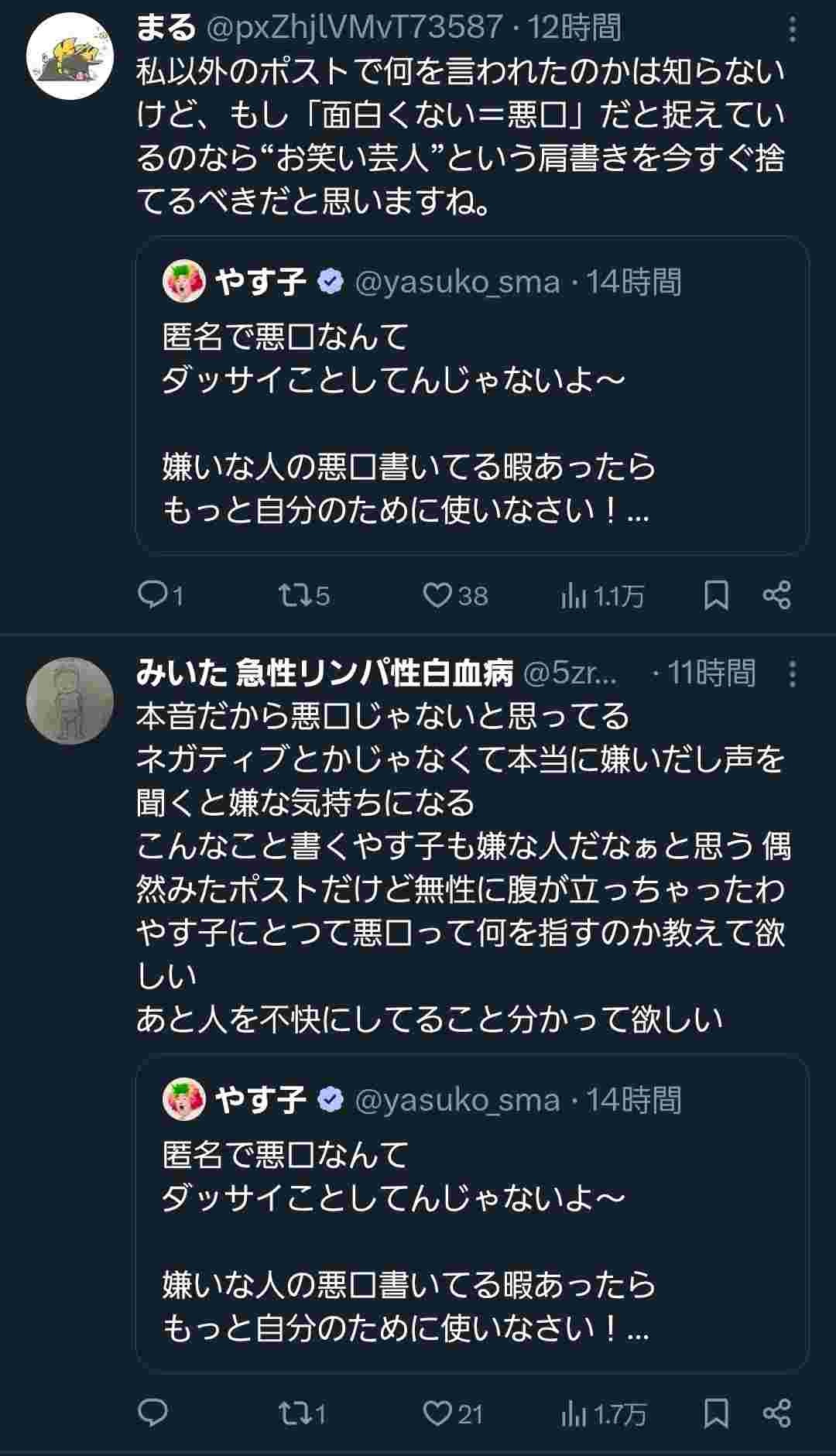Open まる's profile avatar
Image resolution: width=836 pixels, height=1456 pixels.
[x=70, y=56]
